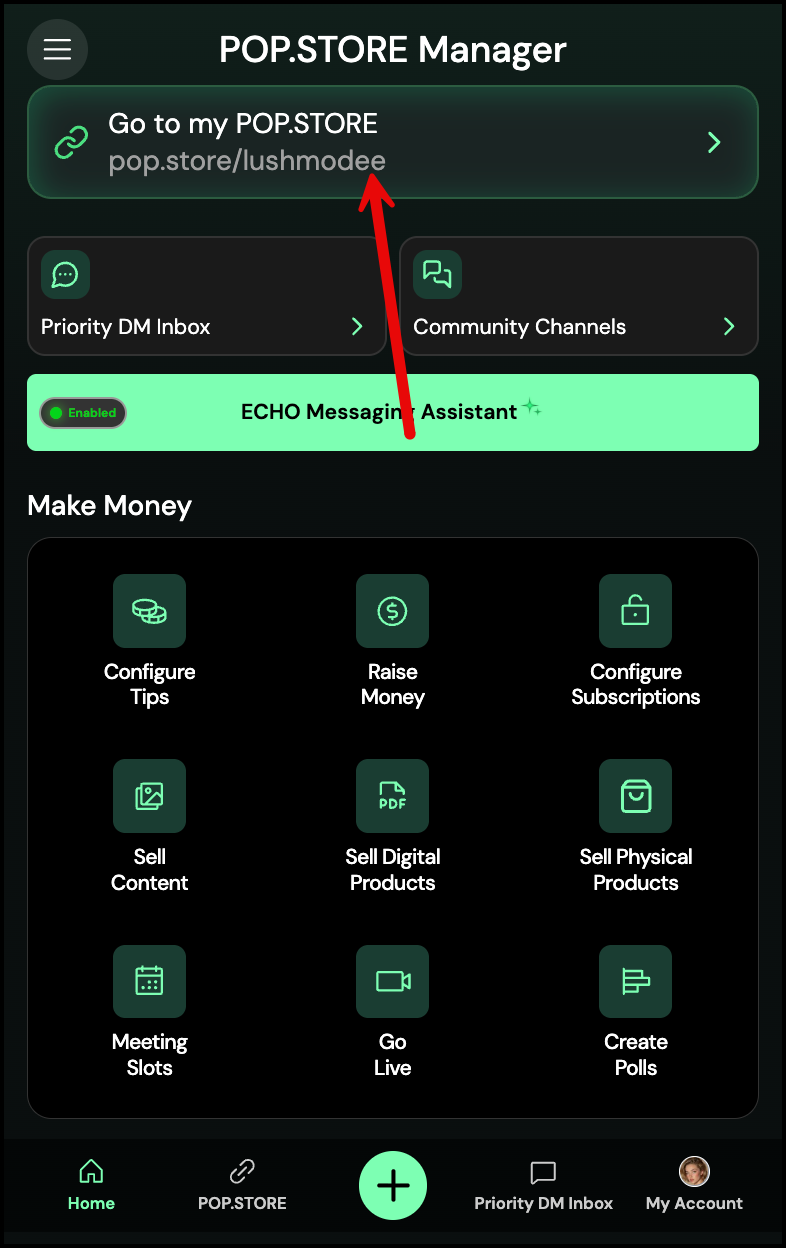Switch to the Home tab
This screenshot has width=786, height=1248.
click(x=91, y=1186)
